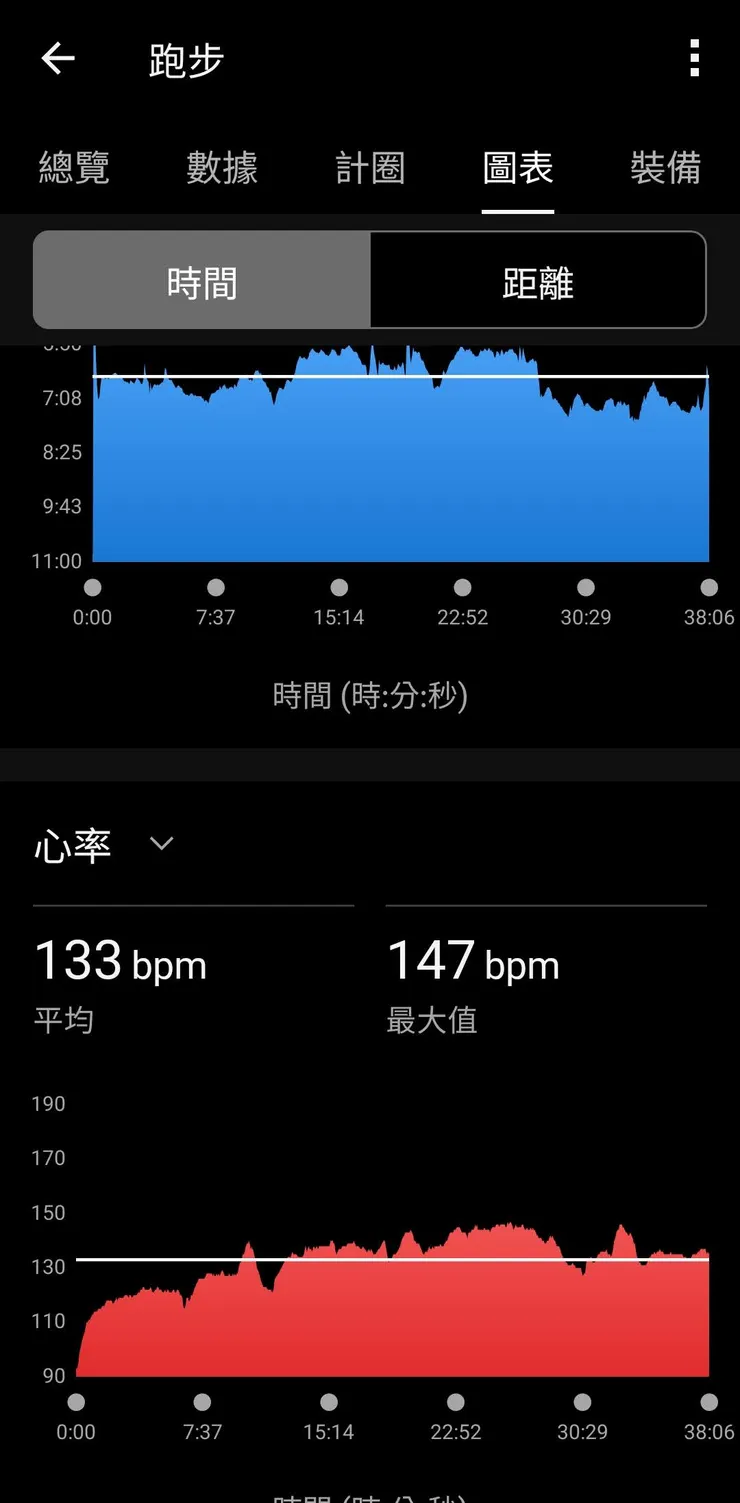Select the 時間 segment
Screen dimensions: 740x1503
[202, 281]
